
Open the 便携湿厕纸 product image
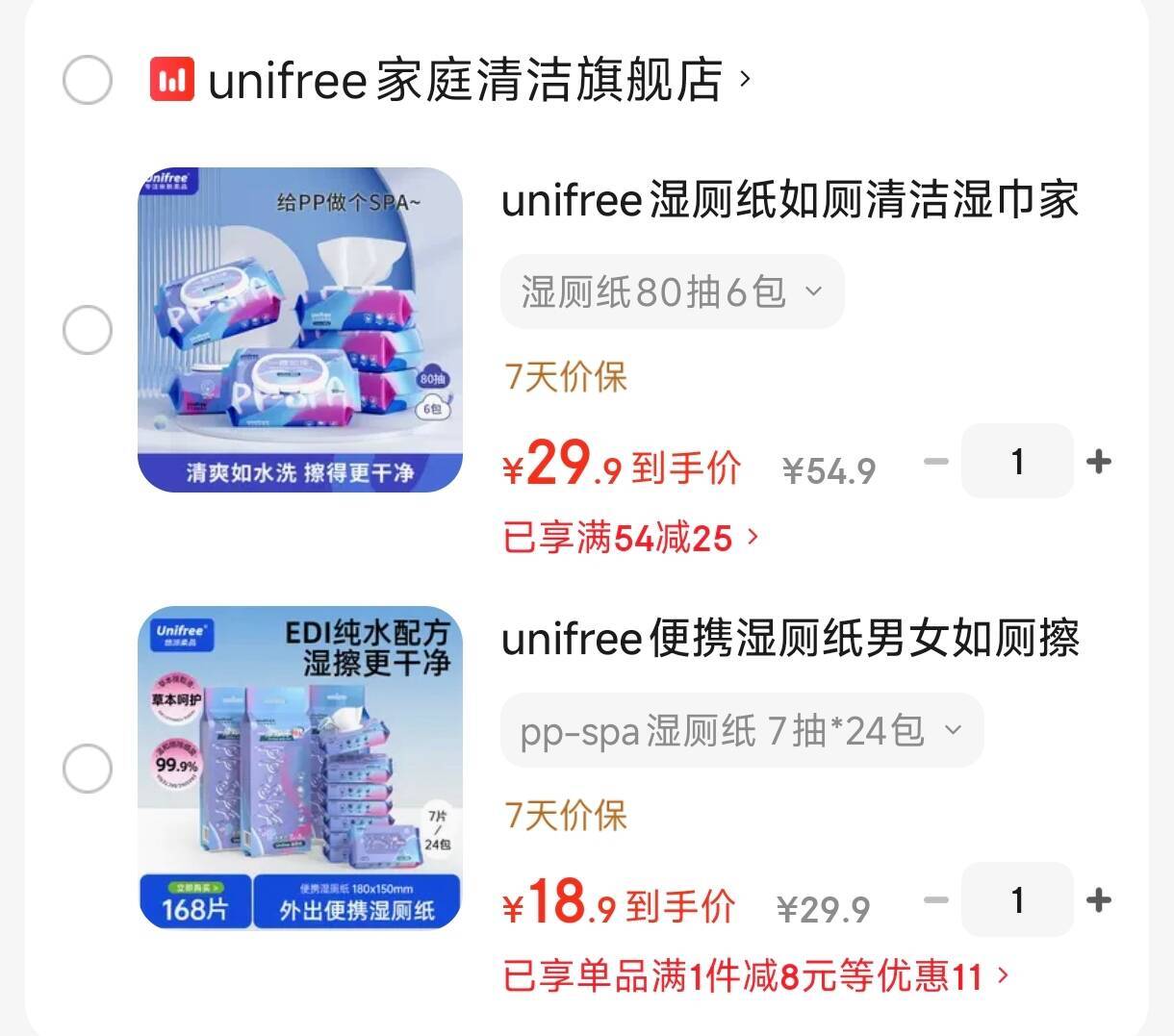click(299, 768)
